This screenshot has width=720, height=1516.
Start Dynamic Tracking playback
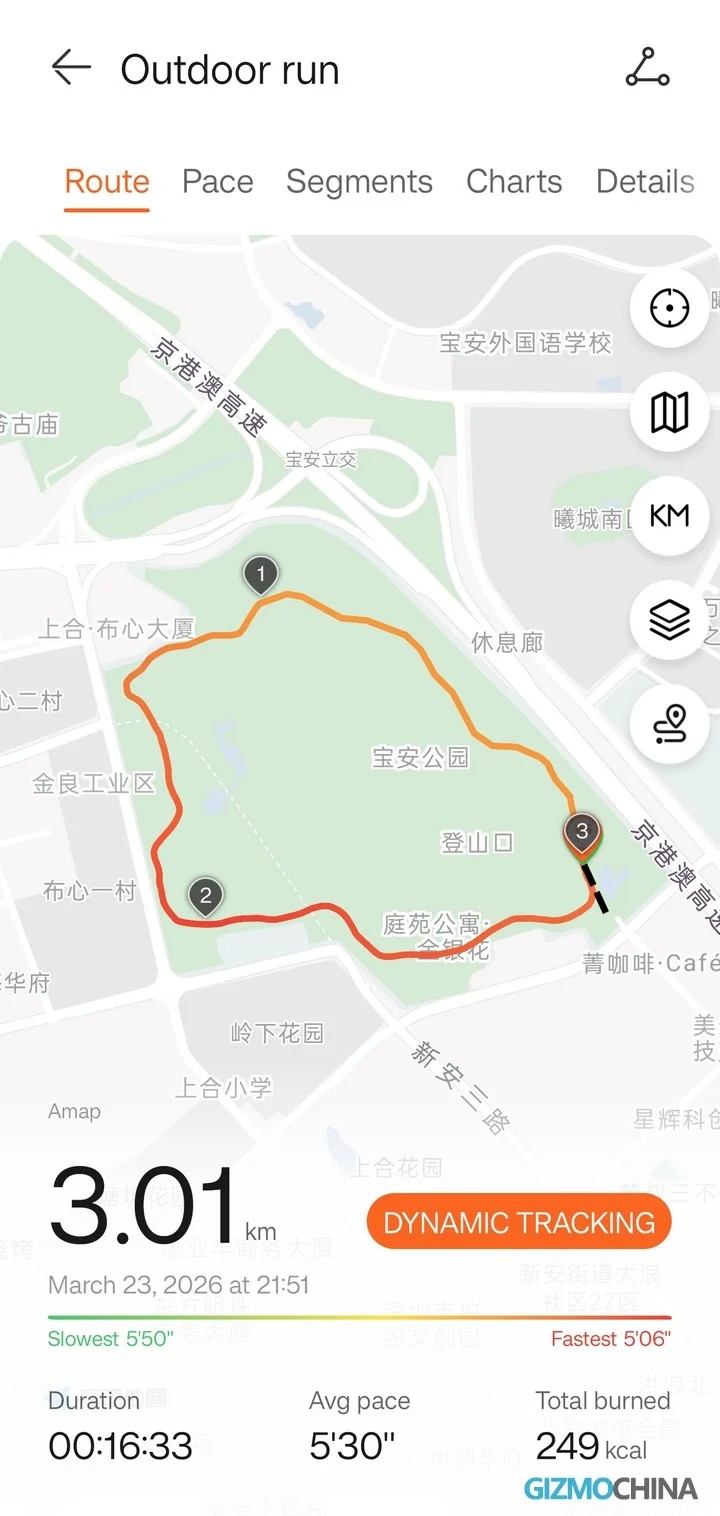pos(519,1223)
